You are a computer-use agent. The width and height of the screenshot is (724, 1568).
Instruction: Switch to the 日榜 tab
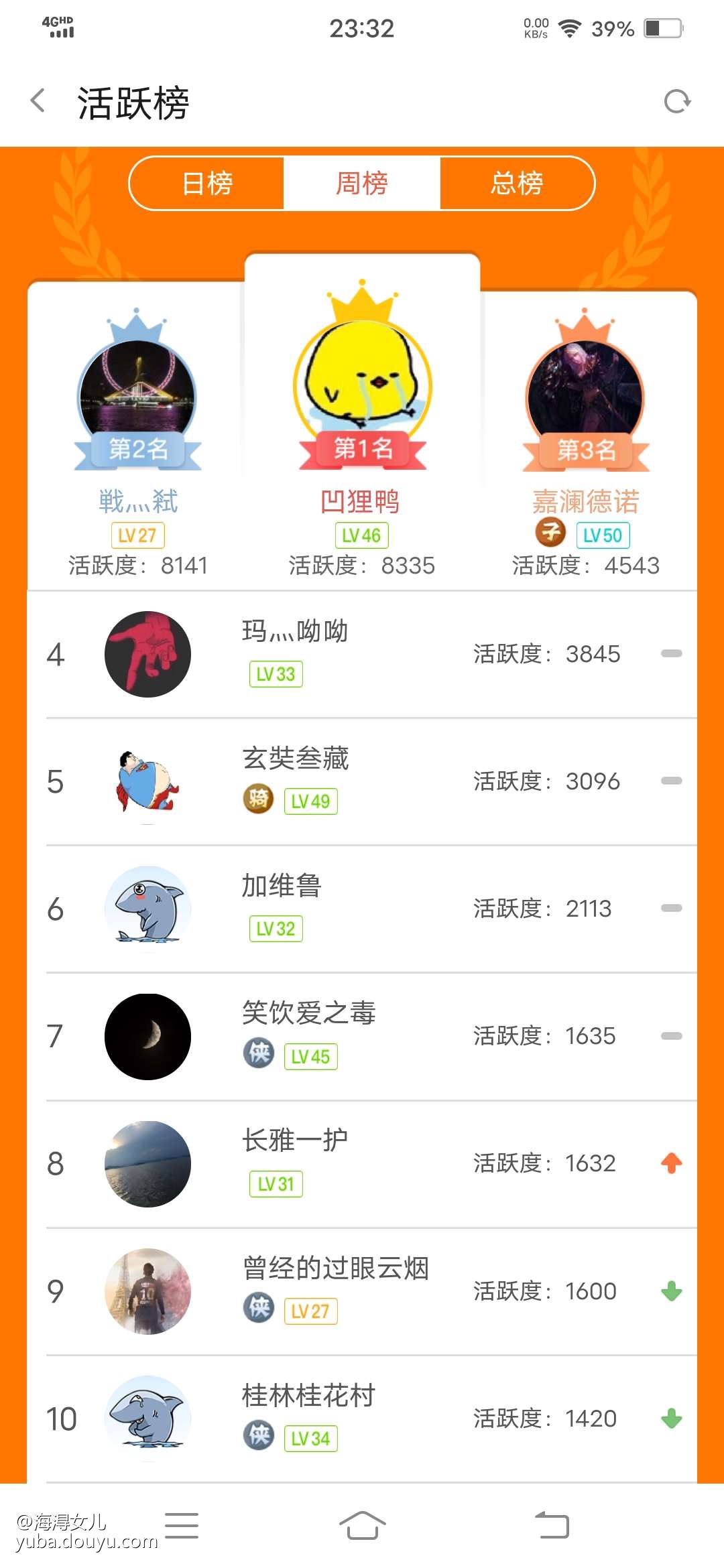point(207,184)
